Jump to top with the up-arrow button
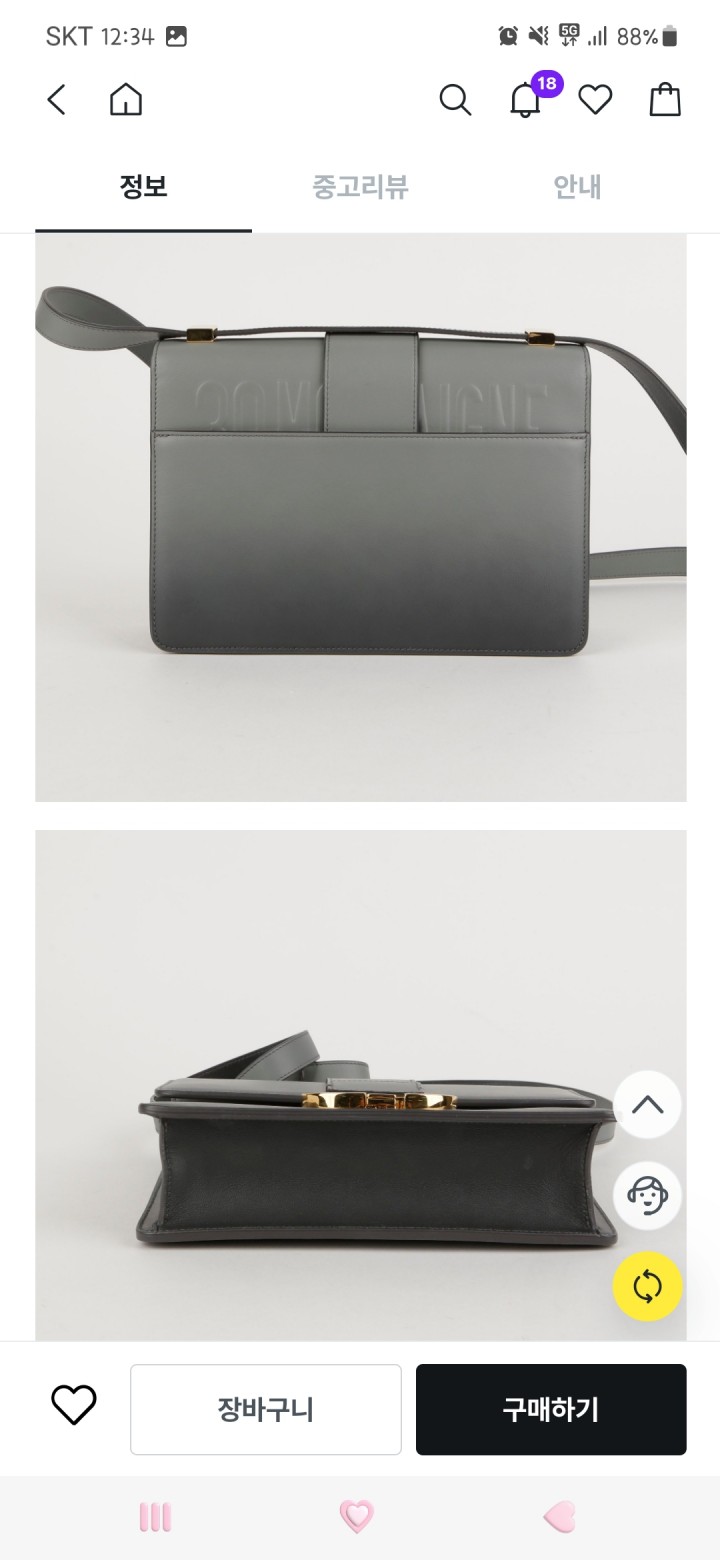 coord(647,1105)
